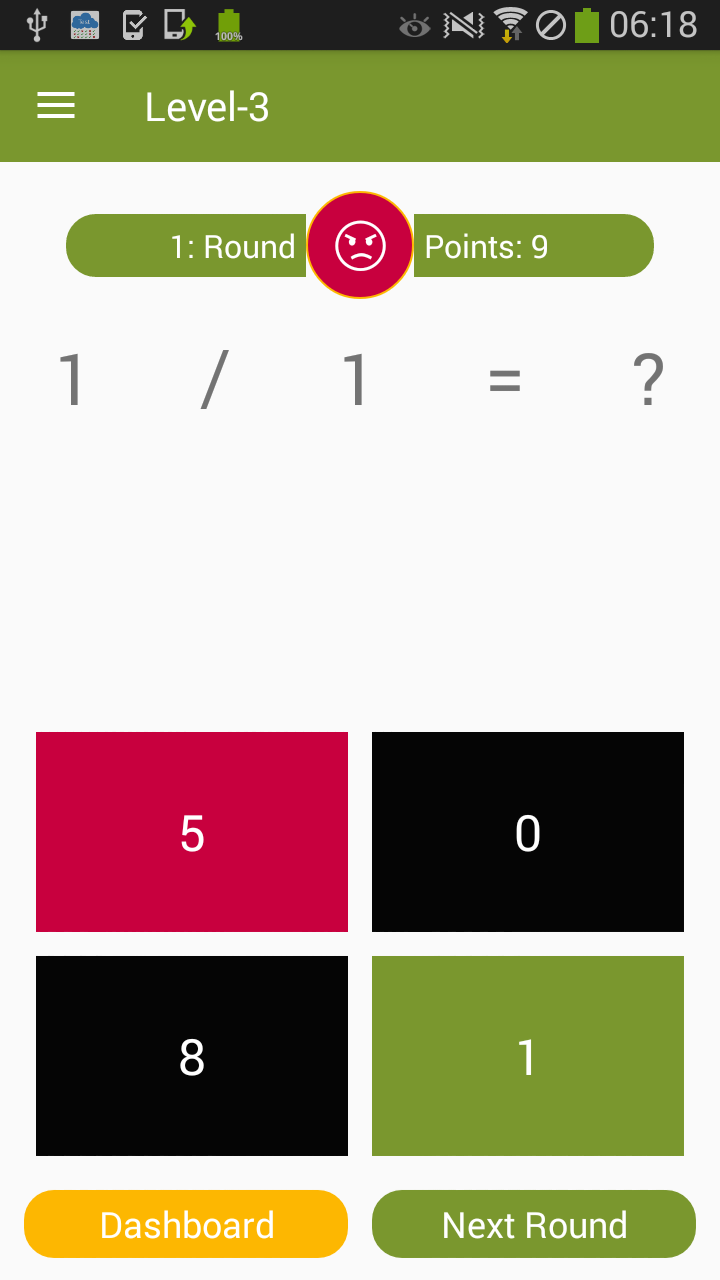The image size is (720, 1280).
Task: Tap the Wi-Fi signal icon in status bar
Action: (x=509, y=25)
